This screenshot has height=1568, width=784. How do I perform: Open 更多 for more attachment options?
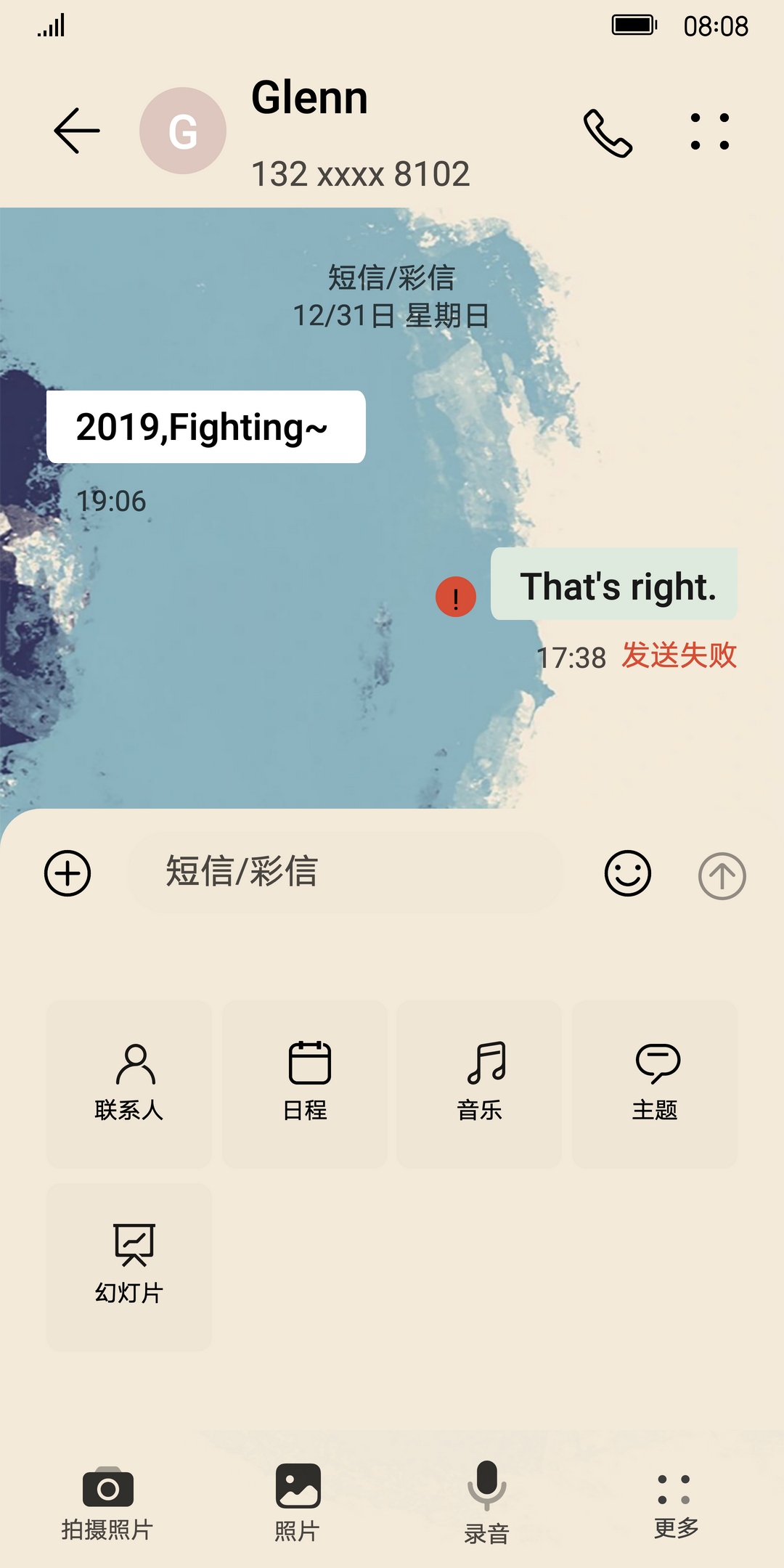click(x=675, y=1504)
